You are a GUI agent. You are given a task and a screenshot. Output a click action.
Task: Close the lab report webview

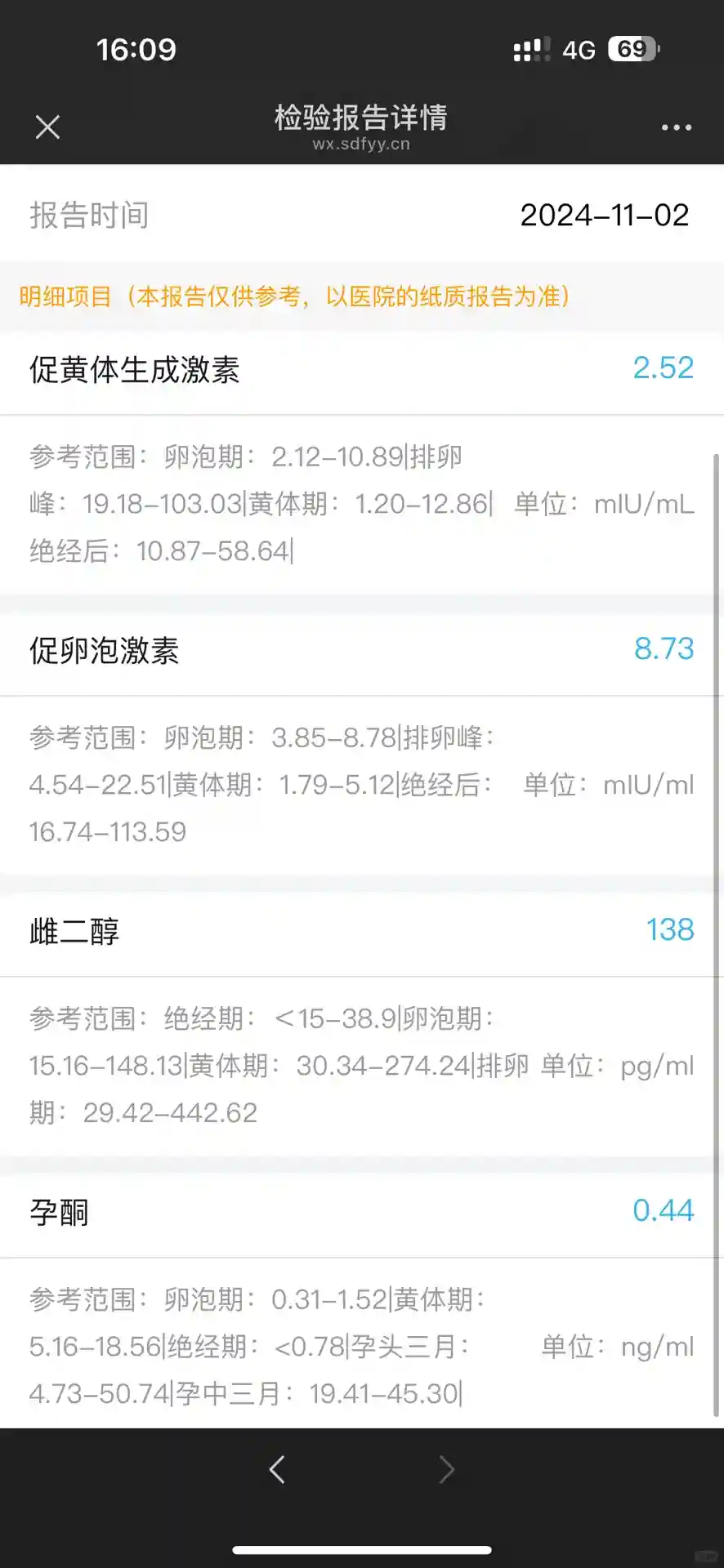point(47,127)
